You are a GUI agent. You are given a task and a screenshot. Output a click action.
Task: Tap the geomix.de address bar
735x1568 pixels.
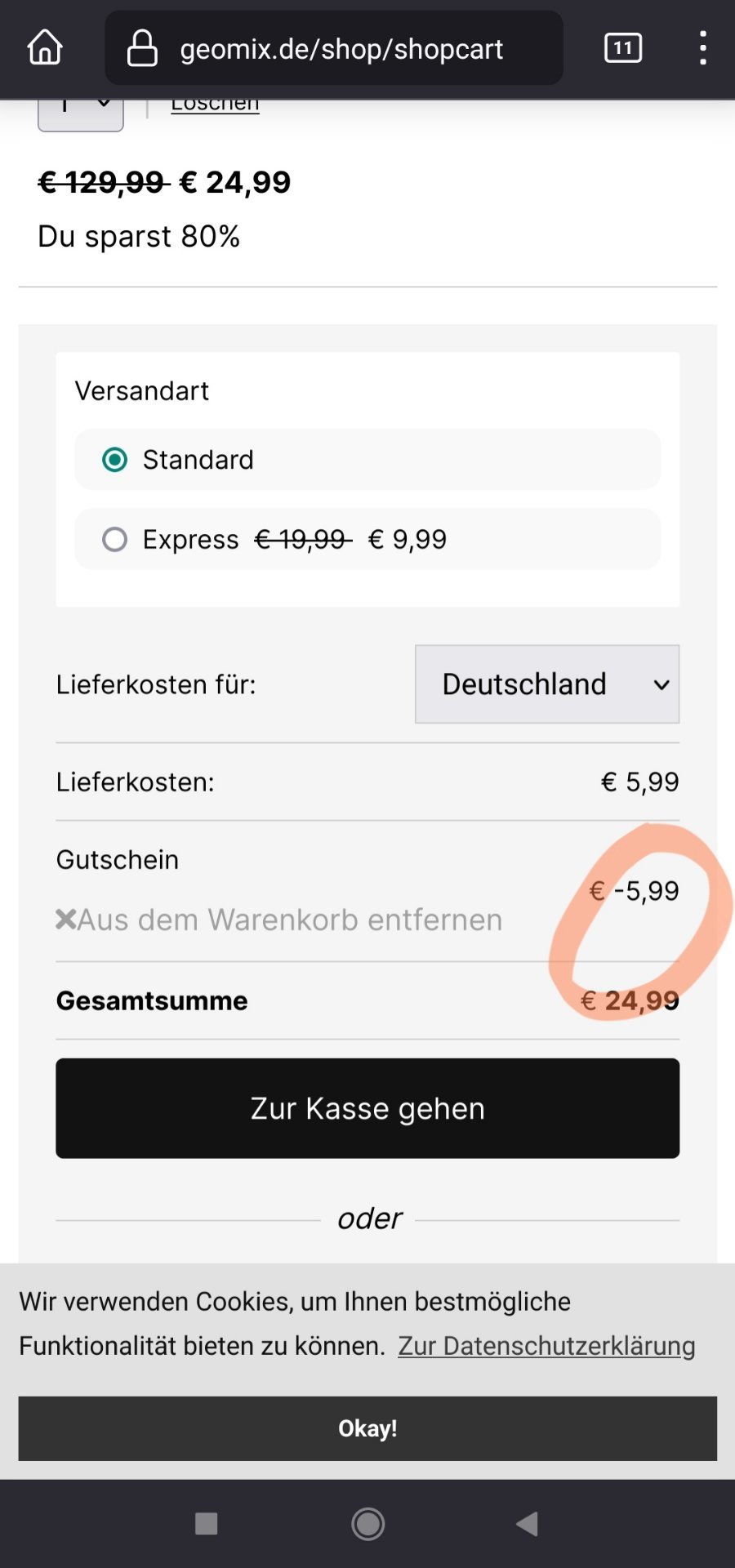click(x=334, y=48)
